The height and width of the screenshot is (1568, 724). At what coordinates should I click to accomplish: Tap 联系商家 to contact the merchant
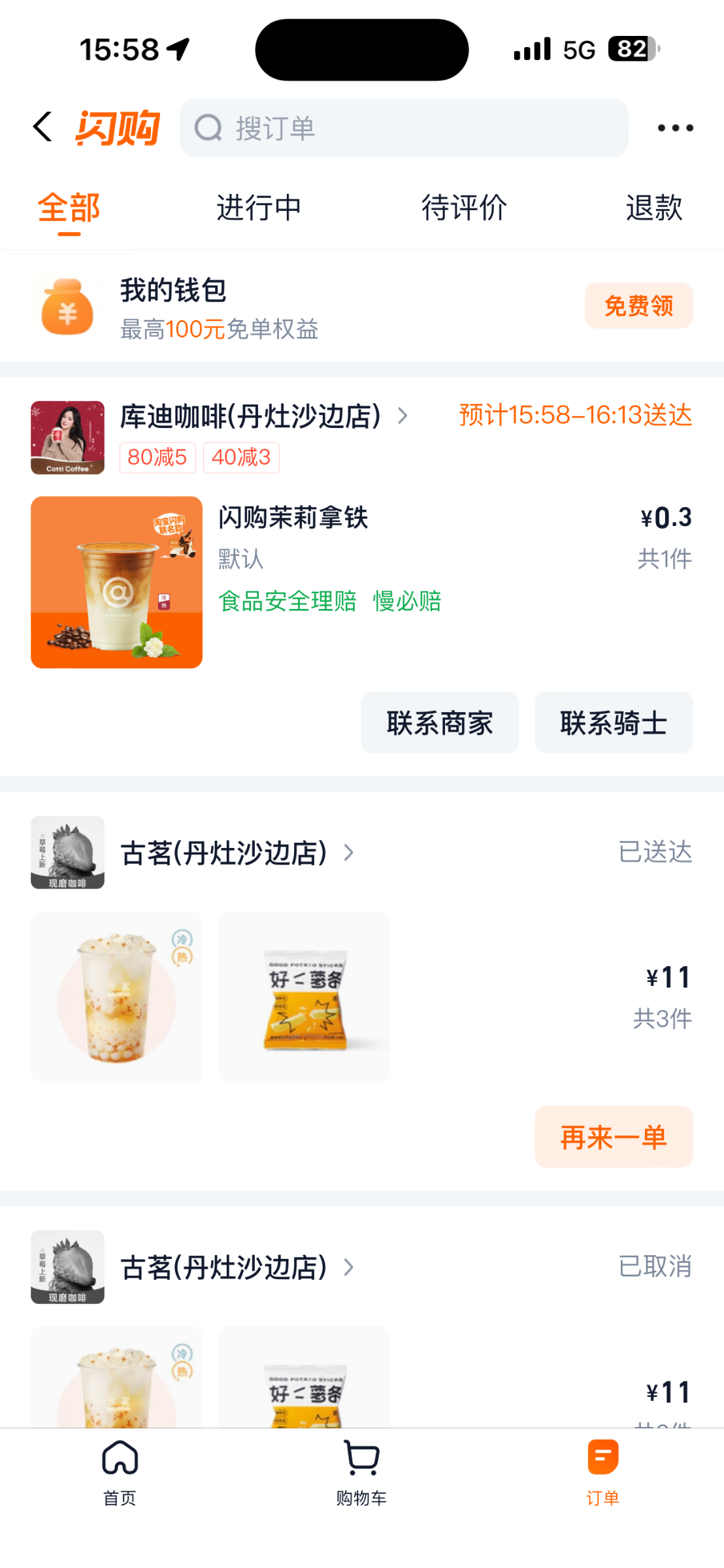pos(440,723)
